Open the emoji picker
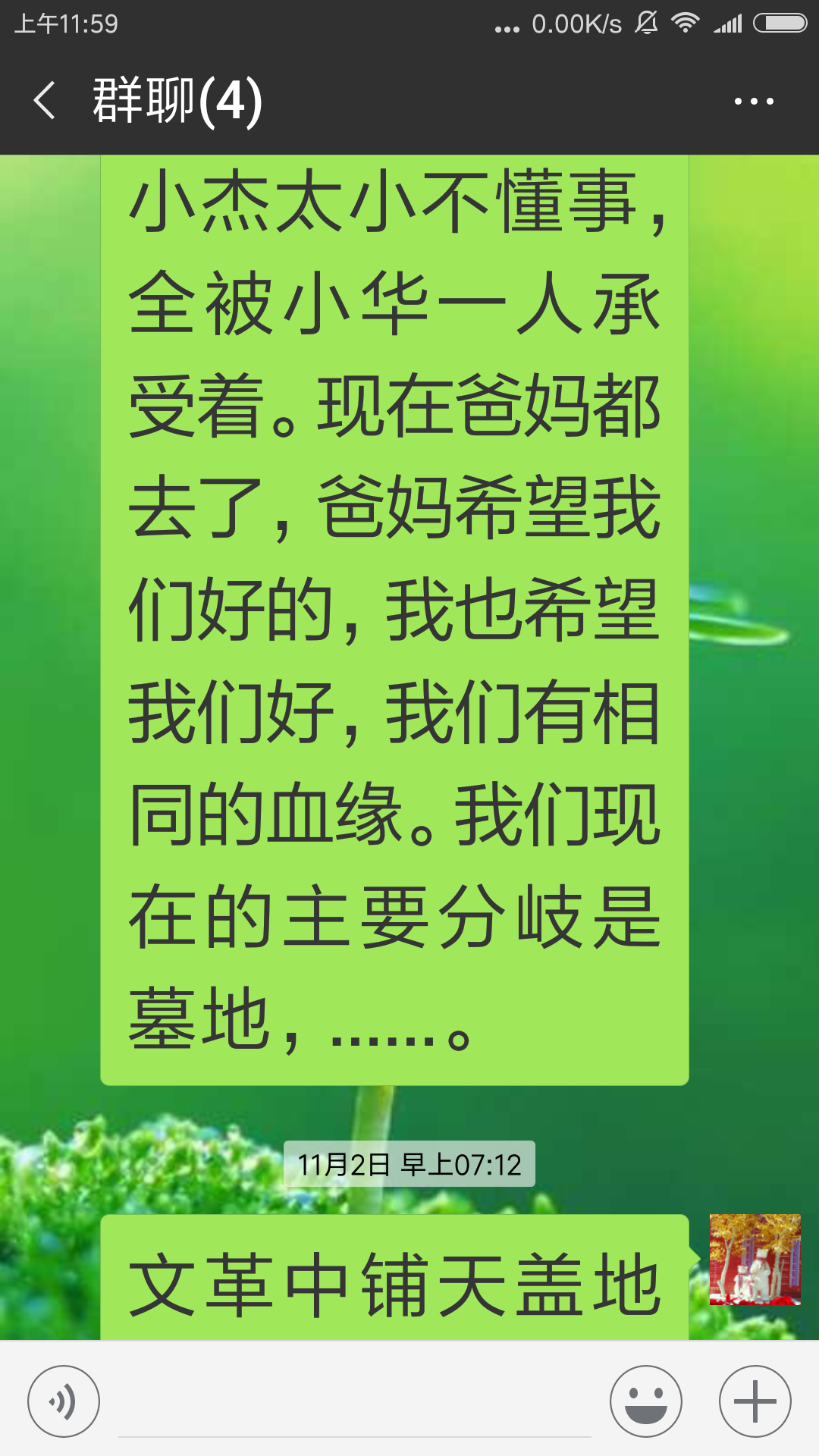819x1456 pixels. pos(646,1401)
